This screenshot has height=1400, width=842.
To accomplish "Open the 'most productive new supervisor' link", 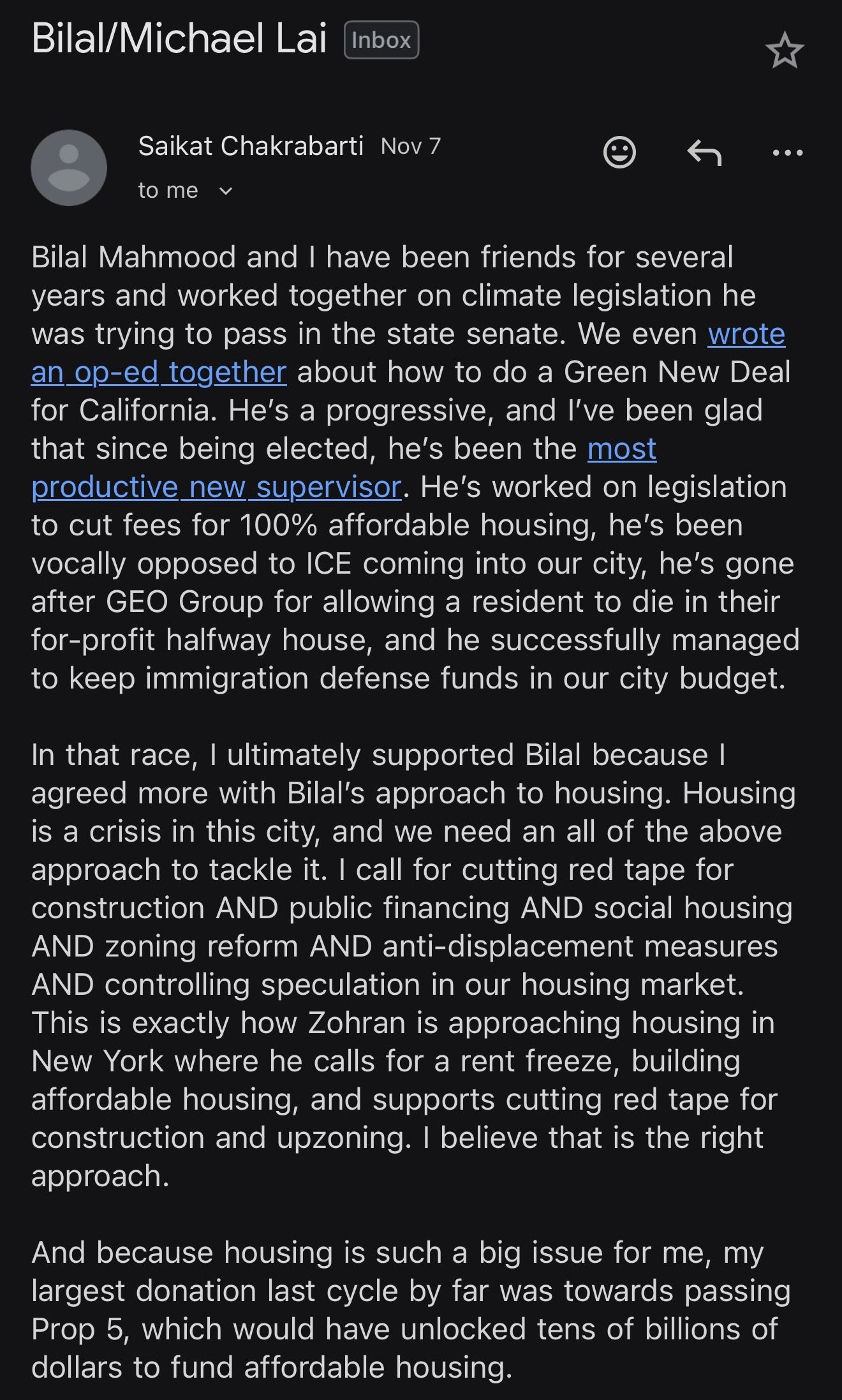I will [216, 488].
